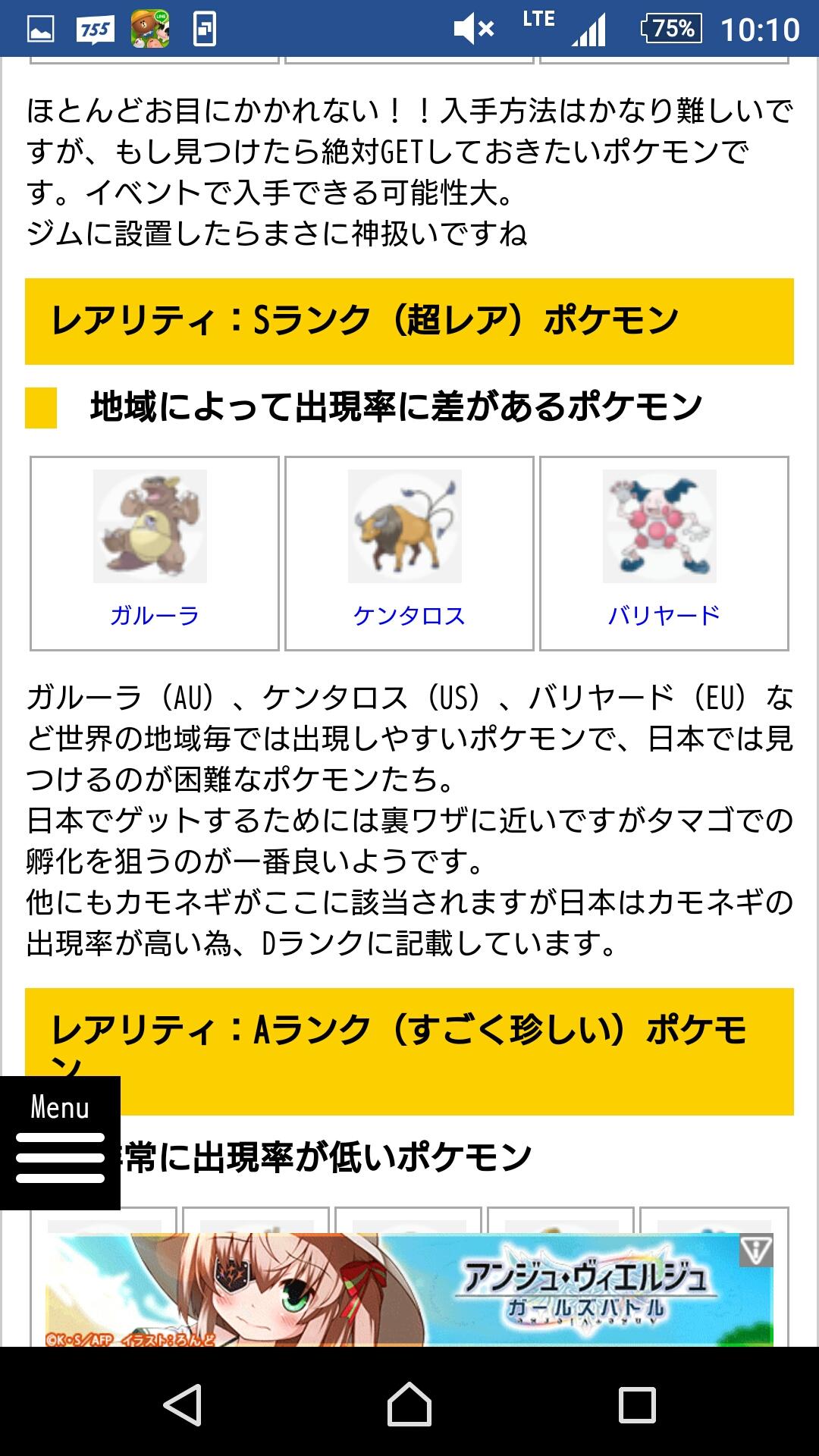Viewport: 819px width, 1456px height.
Task: Tap the ad info icon on banner
Action: click(756, 1251)
